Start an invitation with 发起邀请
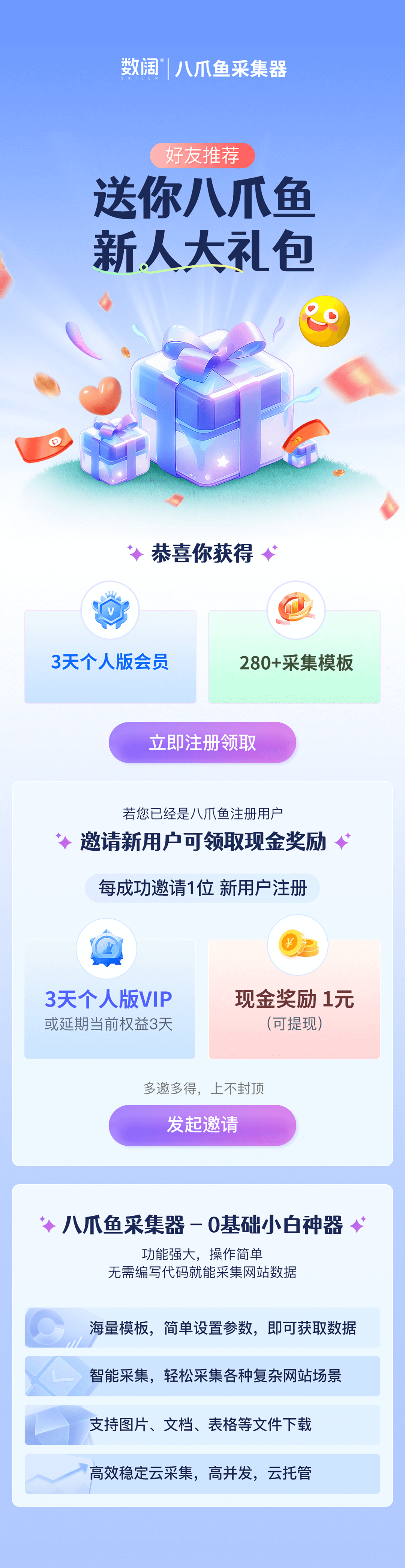Screen dimensions: 405x1568 (202, 1124)
